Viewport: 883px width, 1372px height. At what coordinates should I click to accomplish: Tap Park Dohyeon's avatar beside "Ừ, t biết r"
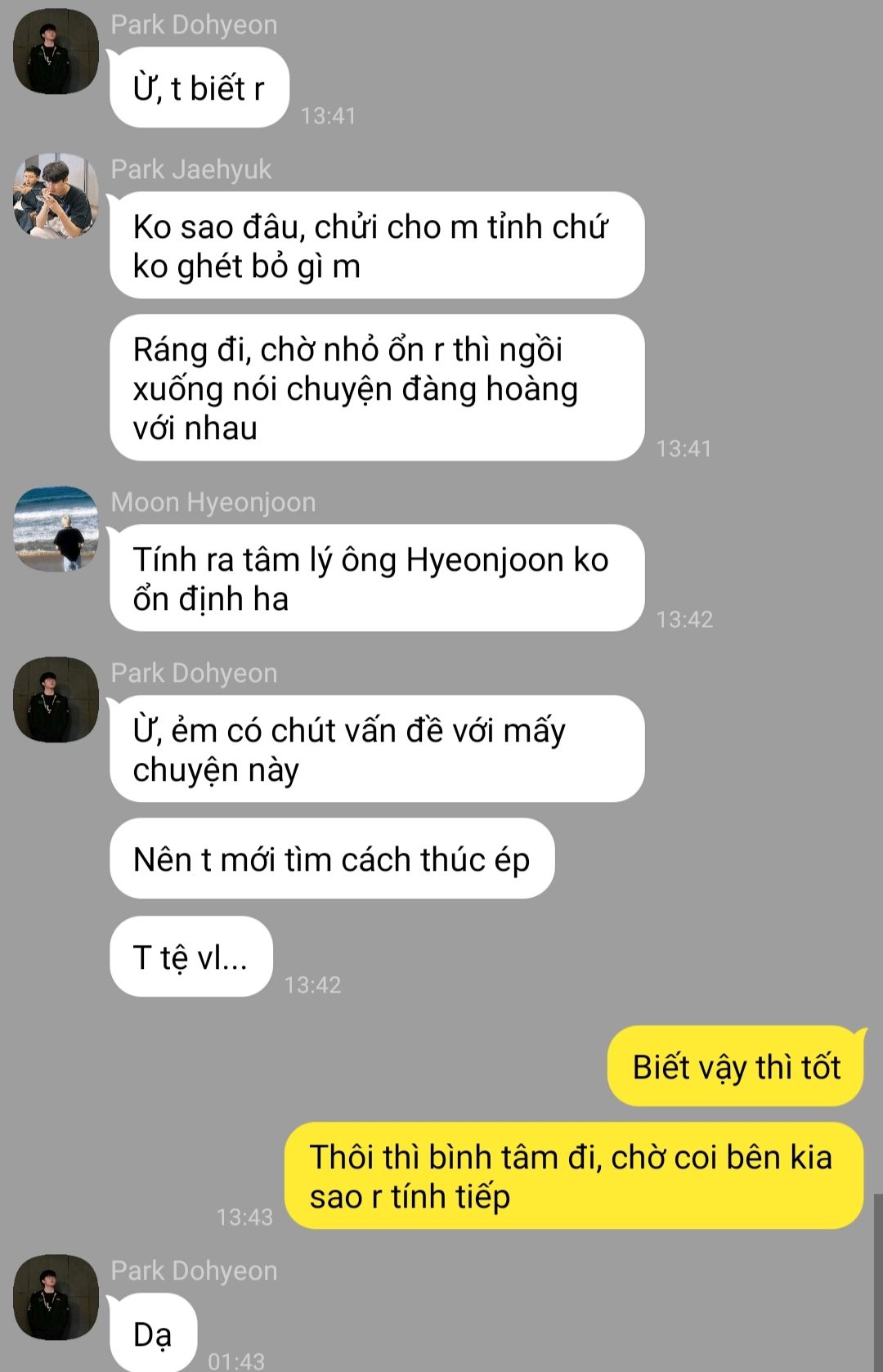56,52
